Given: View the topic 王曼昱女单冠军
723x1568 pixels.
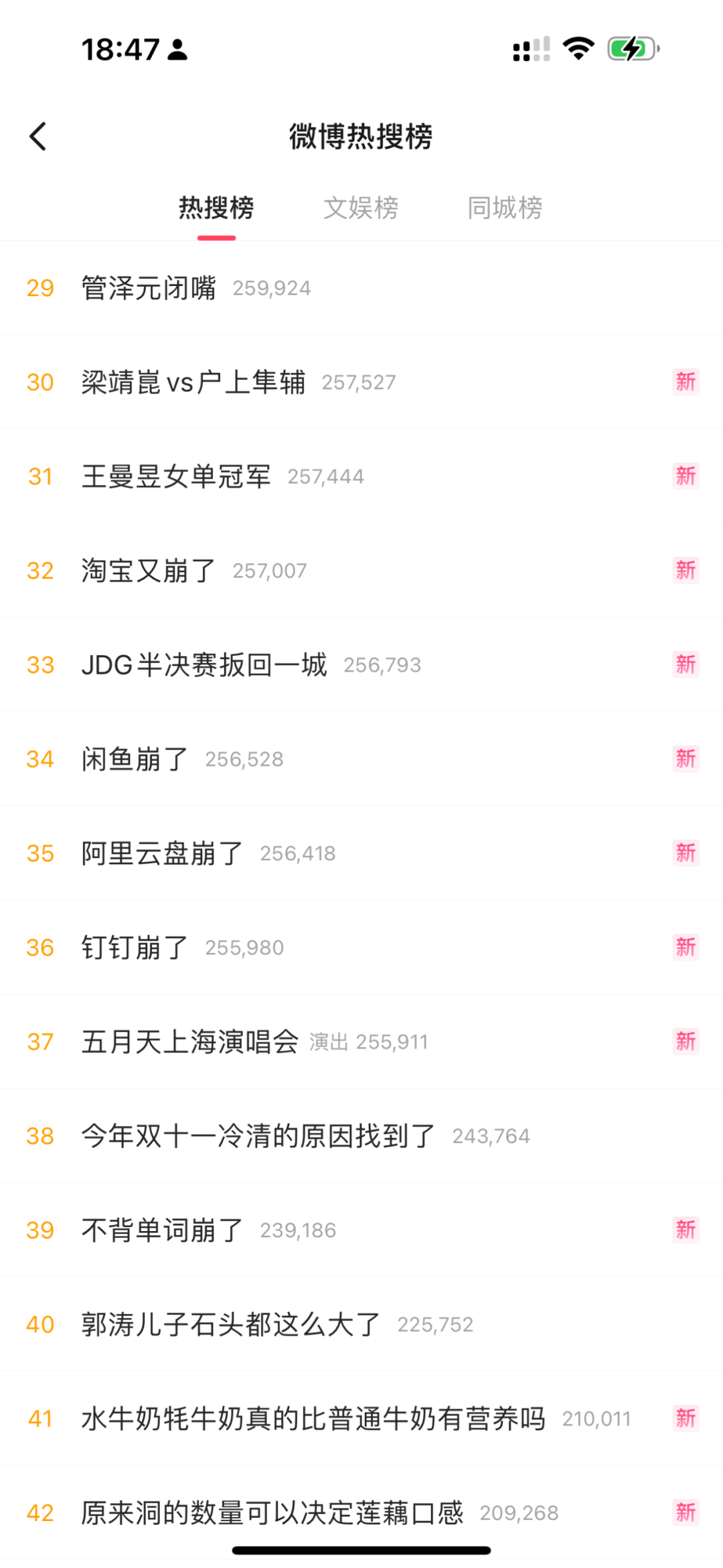Looking at the screenshot, I should 176,477.
